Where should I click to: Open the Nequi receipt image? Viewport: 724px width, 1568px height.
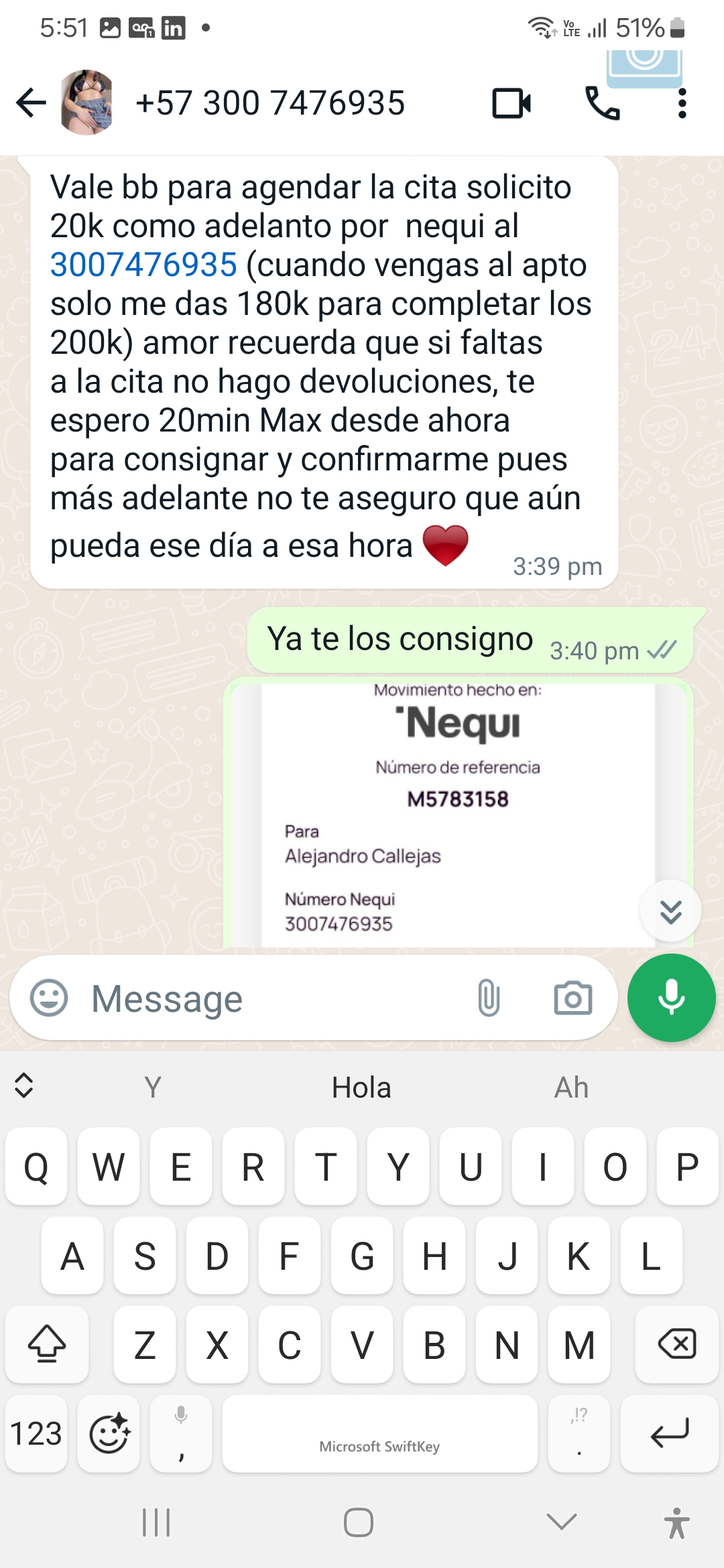coord(459,814)
